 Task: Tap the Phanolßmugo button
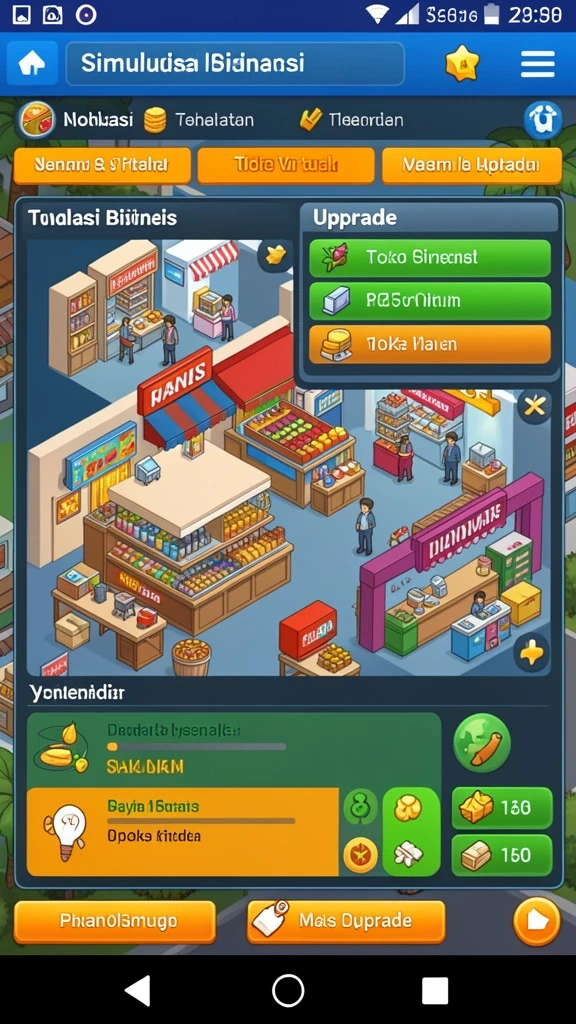(115, 921)
